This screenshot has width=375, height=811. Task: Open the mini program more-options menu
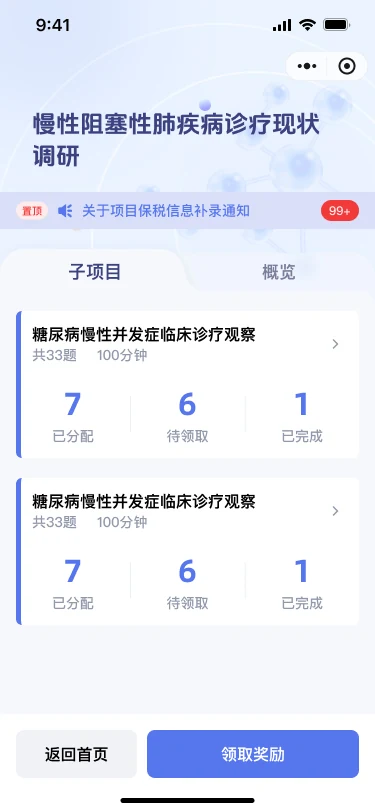tap(307, 66)
